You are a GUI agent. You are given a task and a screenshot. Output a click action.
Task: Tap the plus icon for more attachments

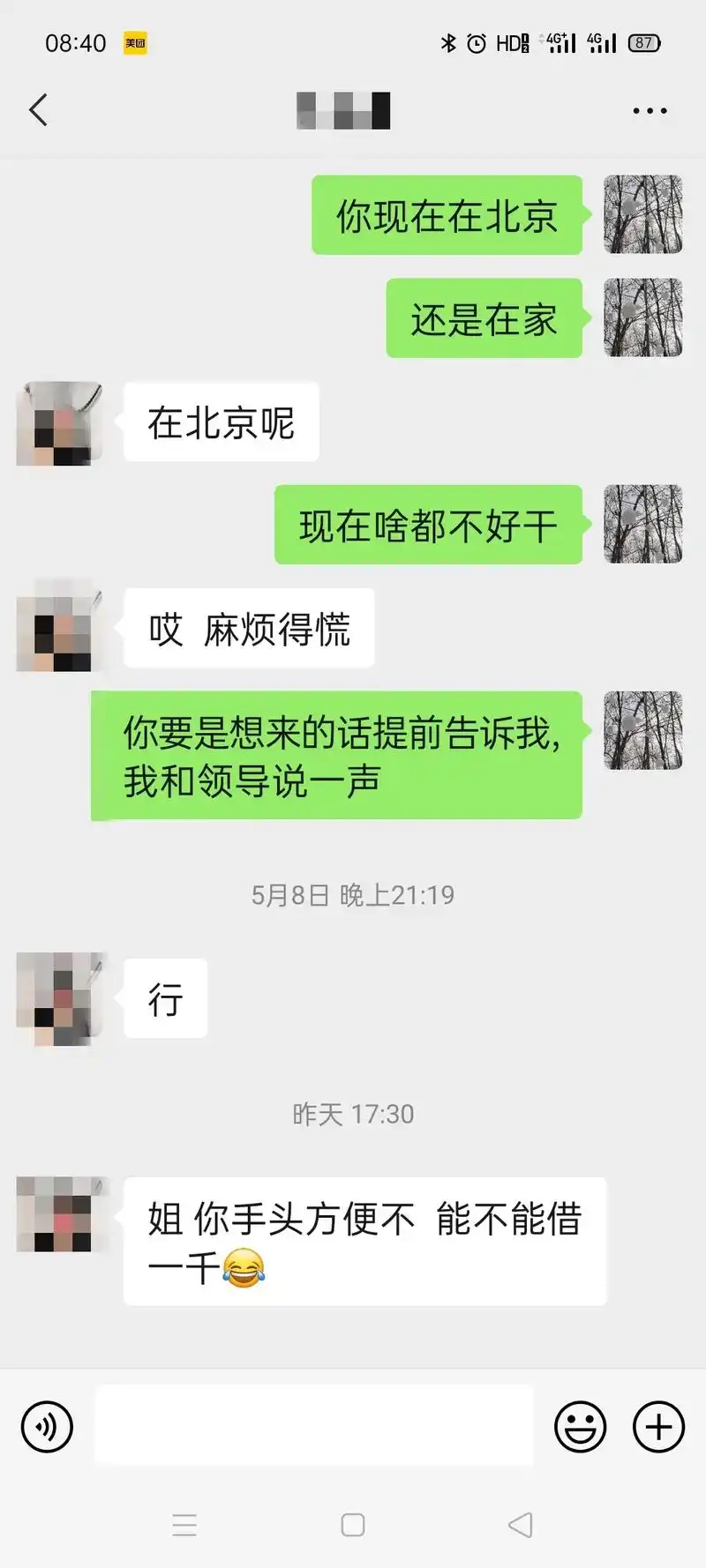pos(657,1426)
